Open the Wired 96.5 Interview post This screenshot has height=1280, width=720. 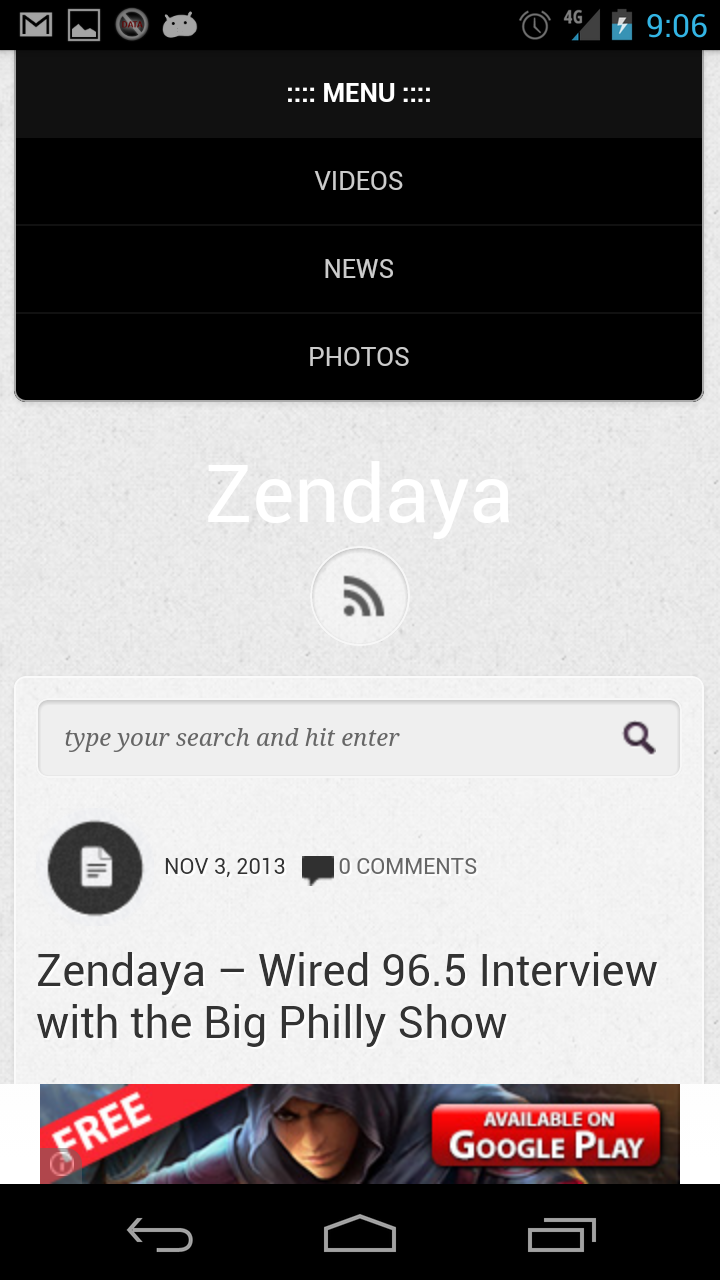[x=346, y=996]
